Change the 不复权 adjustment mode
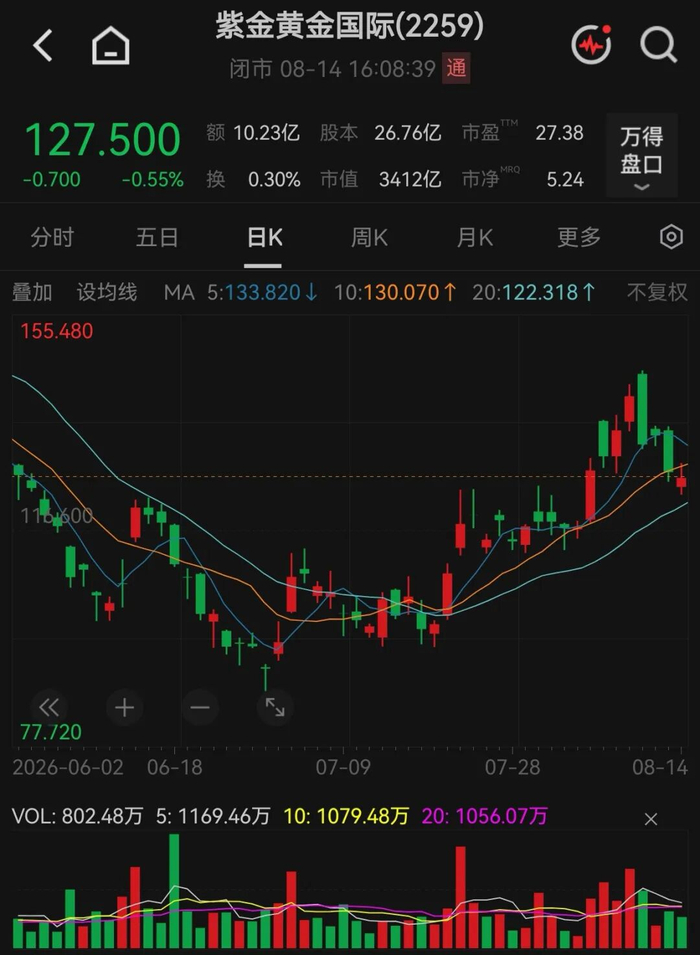 pyautogui.click(x=657, y=292)
